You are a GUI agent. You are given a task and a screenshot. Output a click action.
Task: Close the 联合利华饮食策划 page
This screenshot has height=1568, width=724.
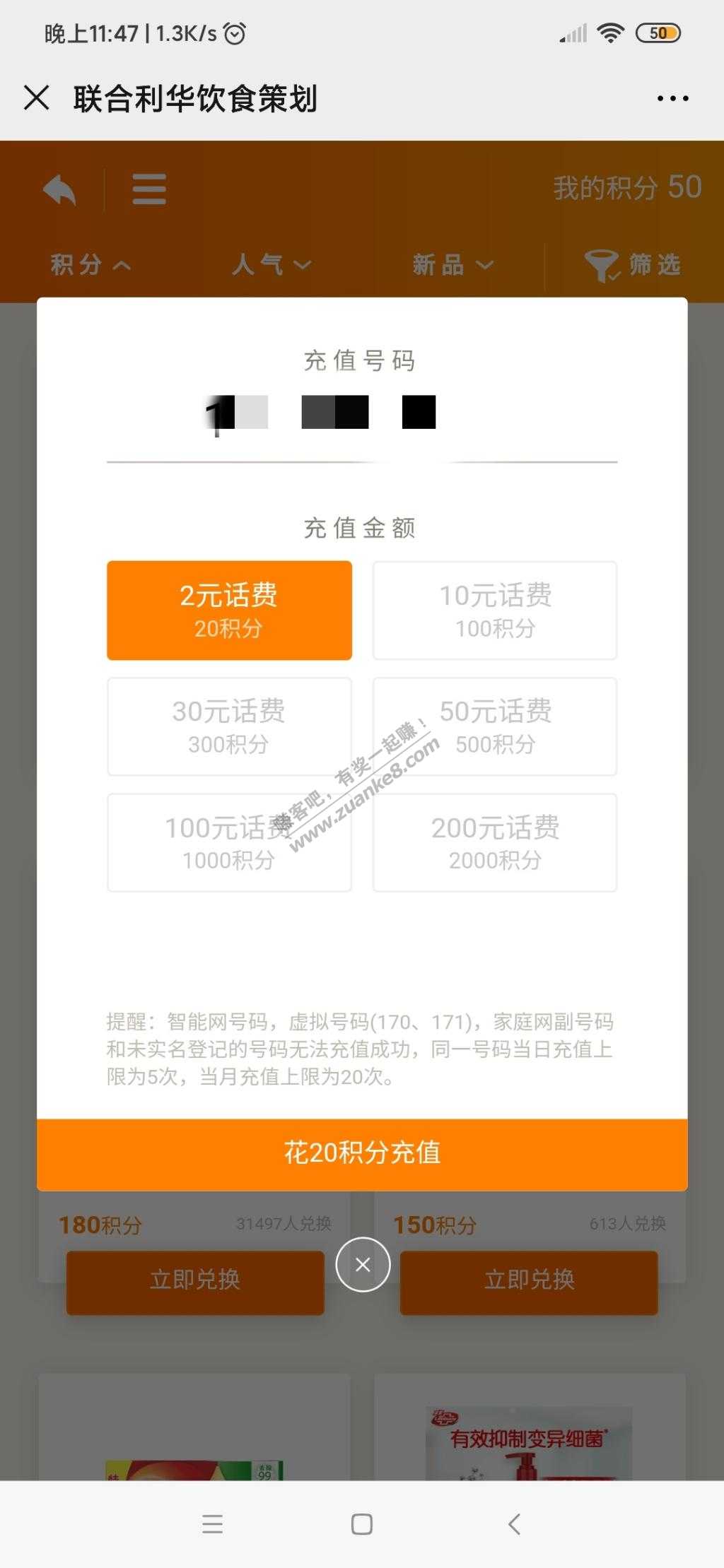tap(37, 98)
